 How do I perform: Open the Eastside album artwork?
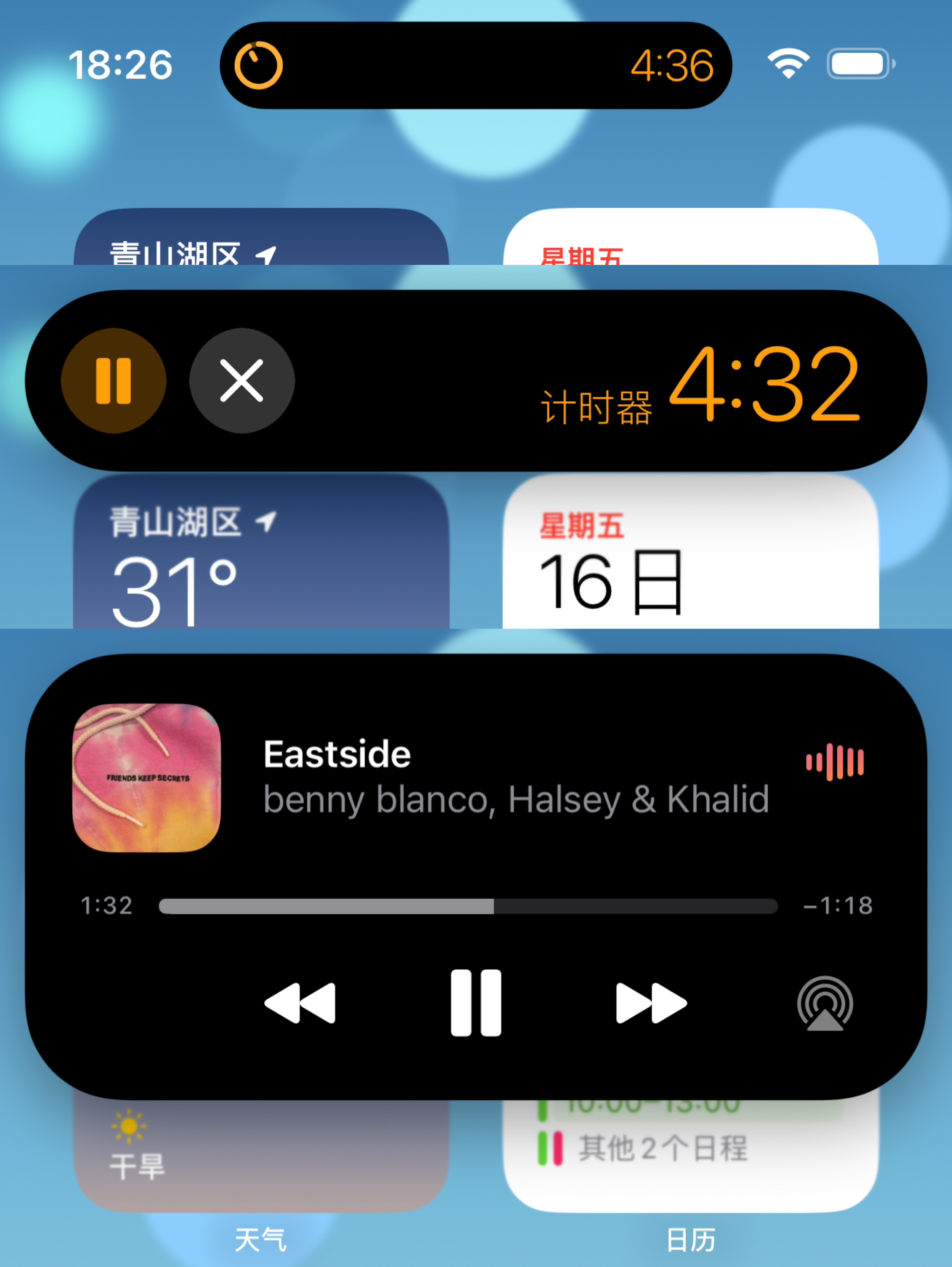tap(147, 777)
